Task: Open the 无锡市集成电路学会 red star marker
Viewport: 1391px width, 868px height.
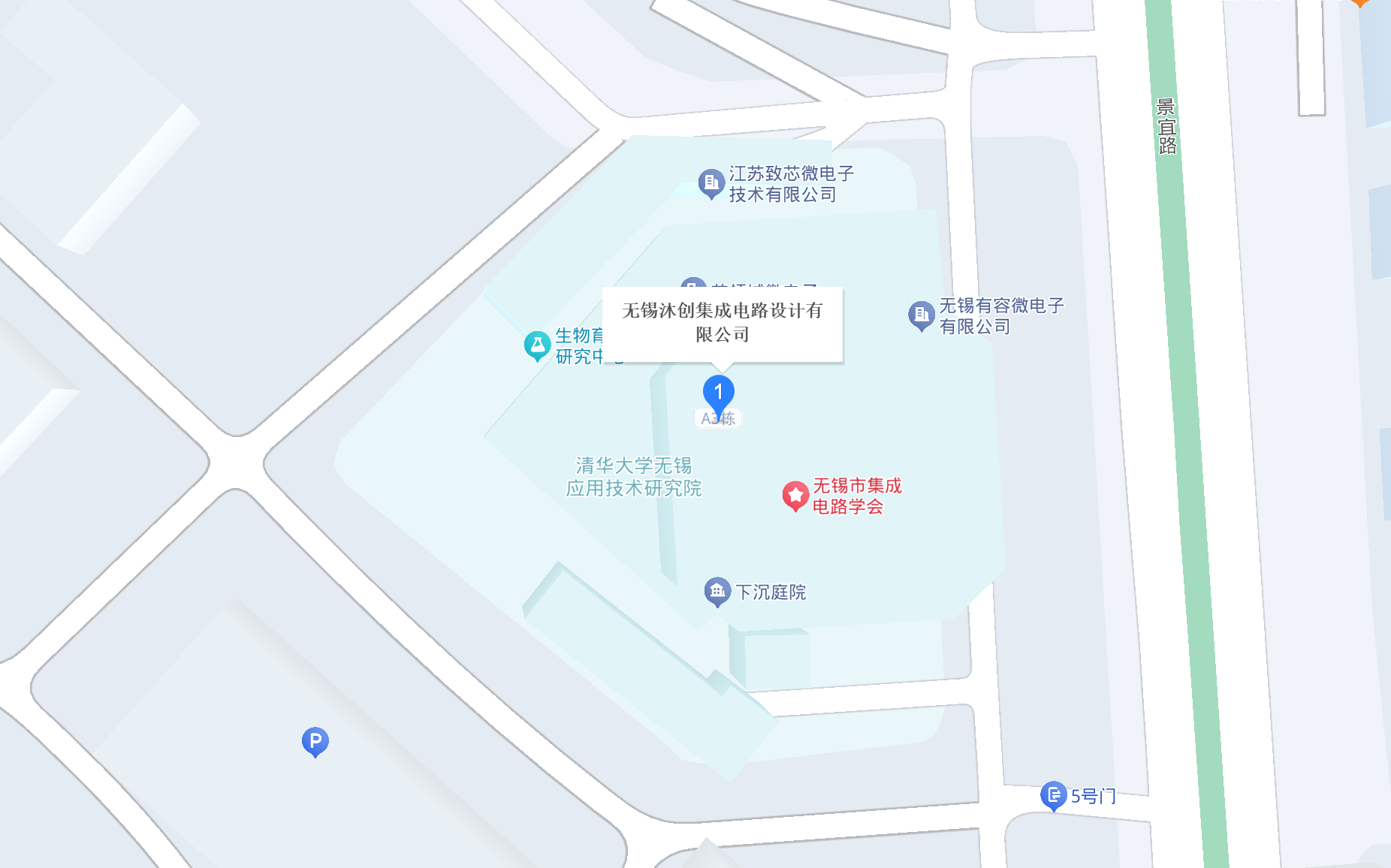Action: tap(795, 495)
